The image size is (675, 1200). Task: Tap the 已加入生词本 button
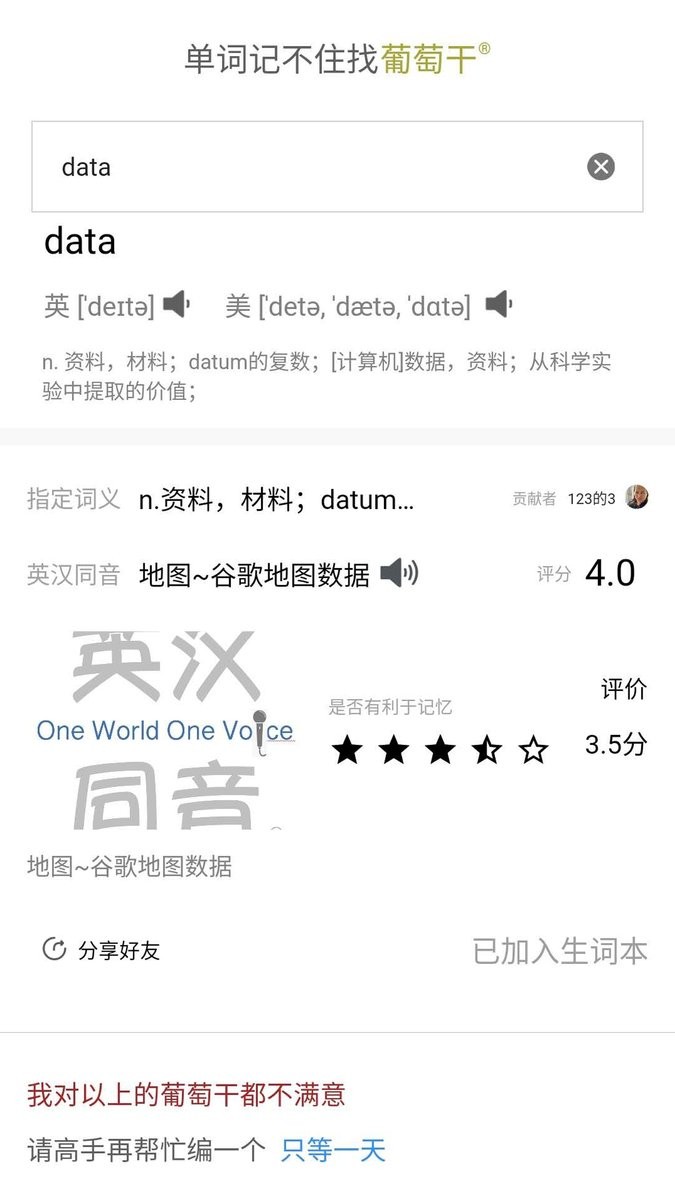(560, 951)
